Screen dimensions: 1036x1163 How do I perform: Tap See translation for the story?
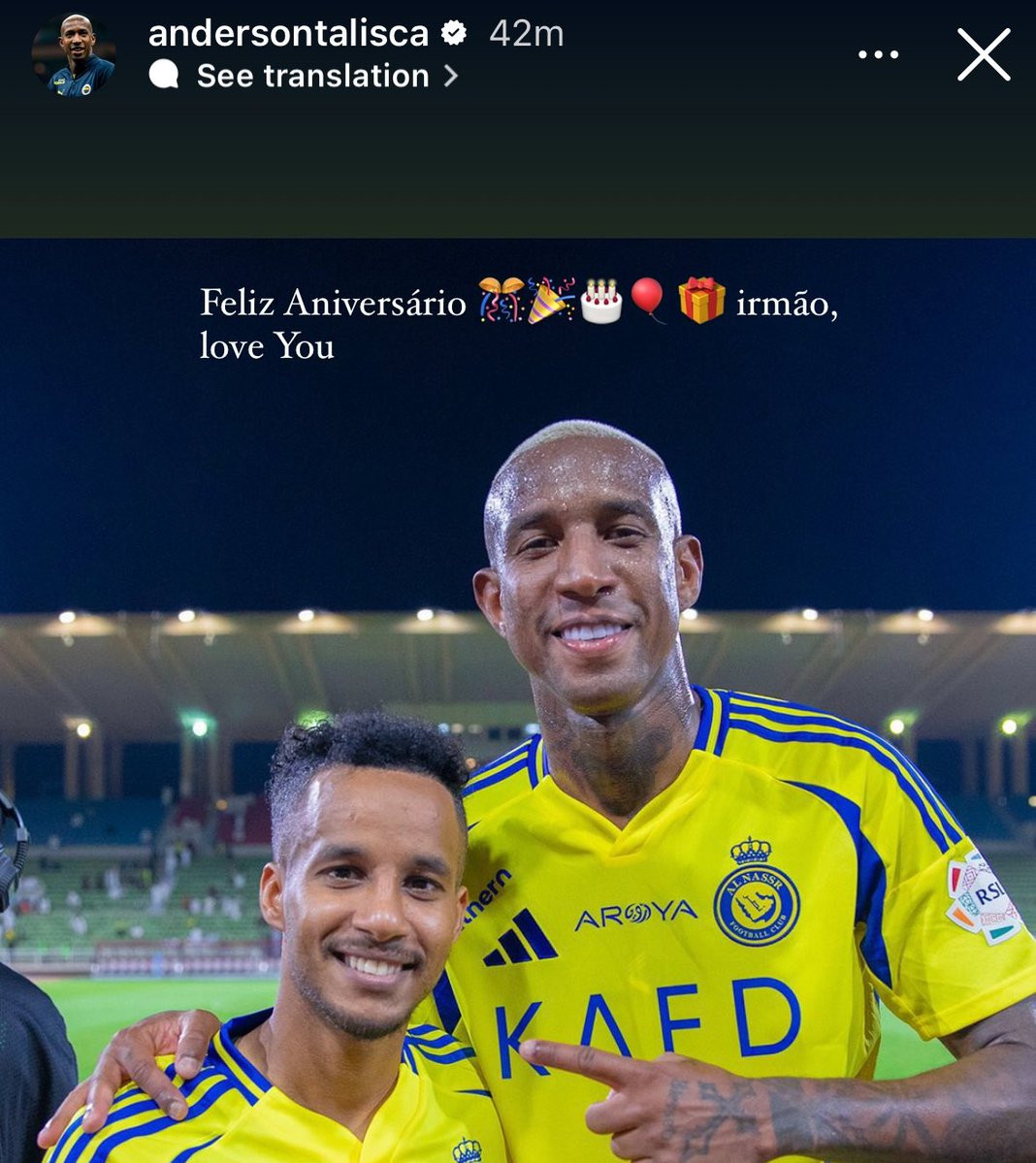312,76
